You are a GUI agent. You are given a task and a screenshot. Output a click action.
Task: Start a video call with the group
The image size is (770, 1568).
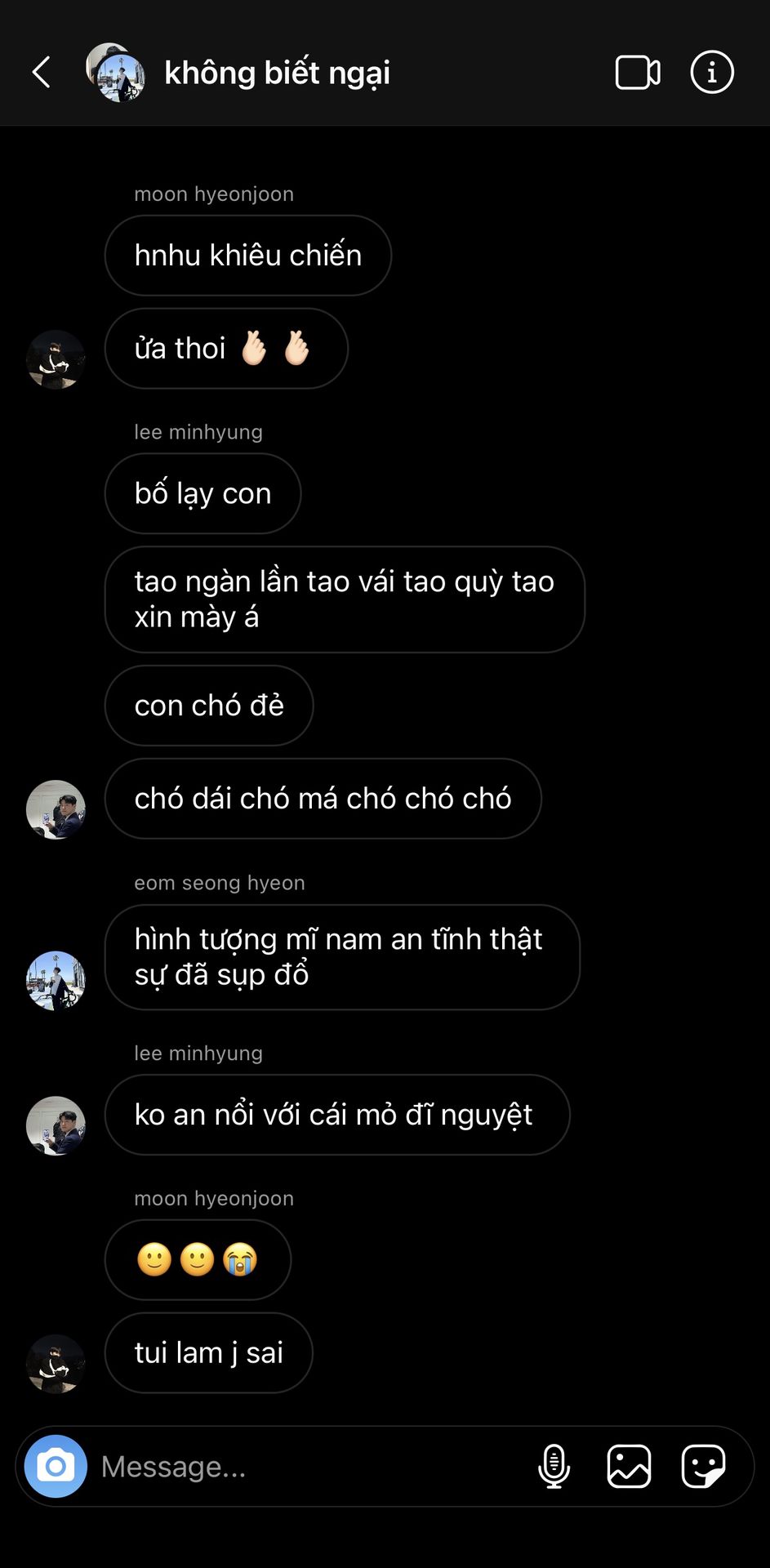(638, 73)
